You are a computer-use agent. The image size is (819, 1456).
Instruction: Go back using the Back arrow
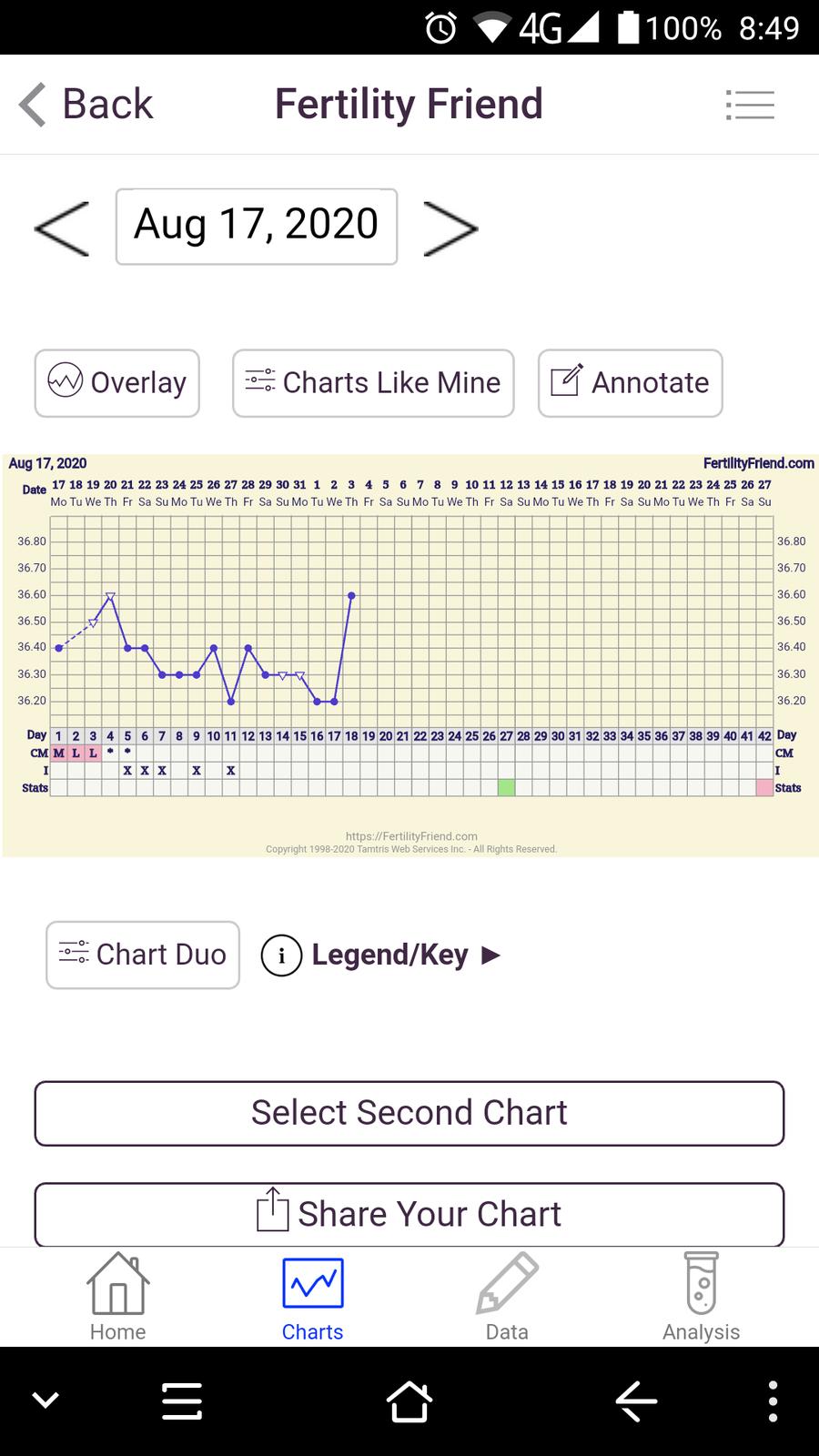coord(86,105)
